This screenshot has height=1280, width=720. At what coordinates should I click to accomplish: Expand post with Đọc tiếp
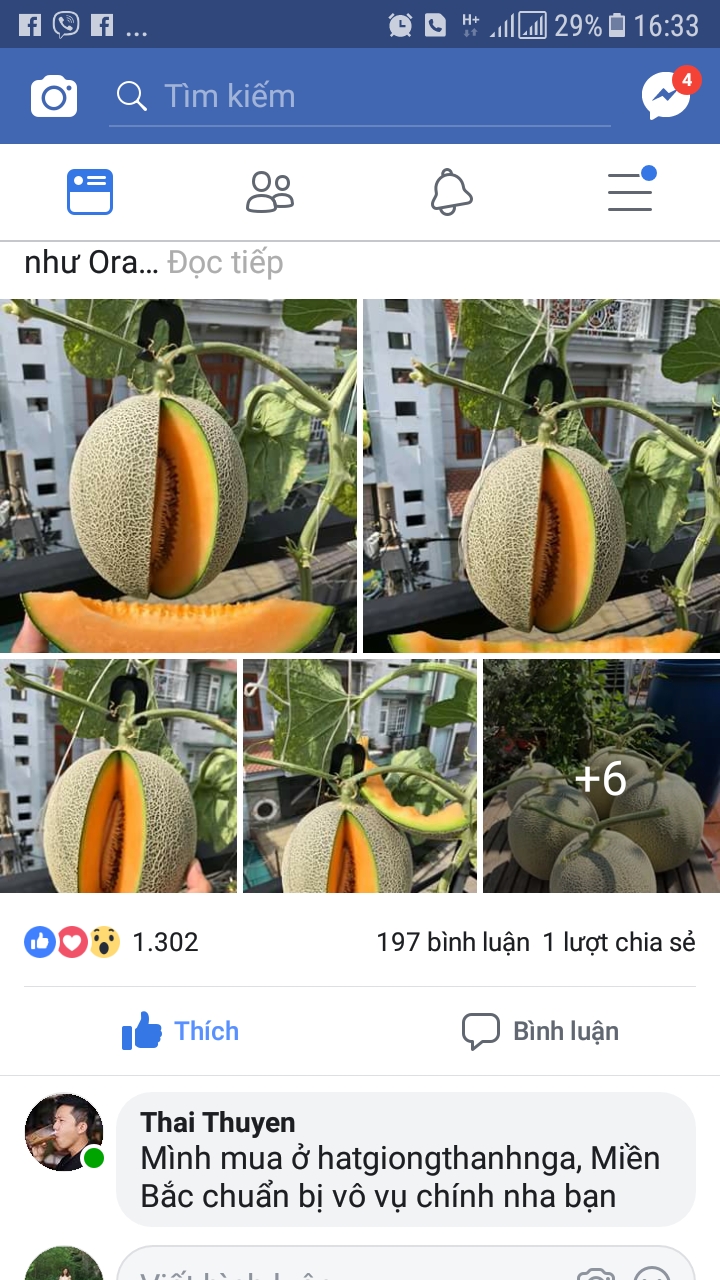click(x=225, y=263)
